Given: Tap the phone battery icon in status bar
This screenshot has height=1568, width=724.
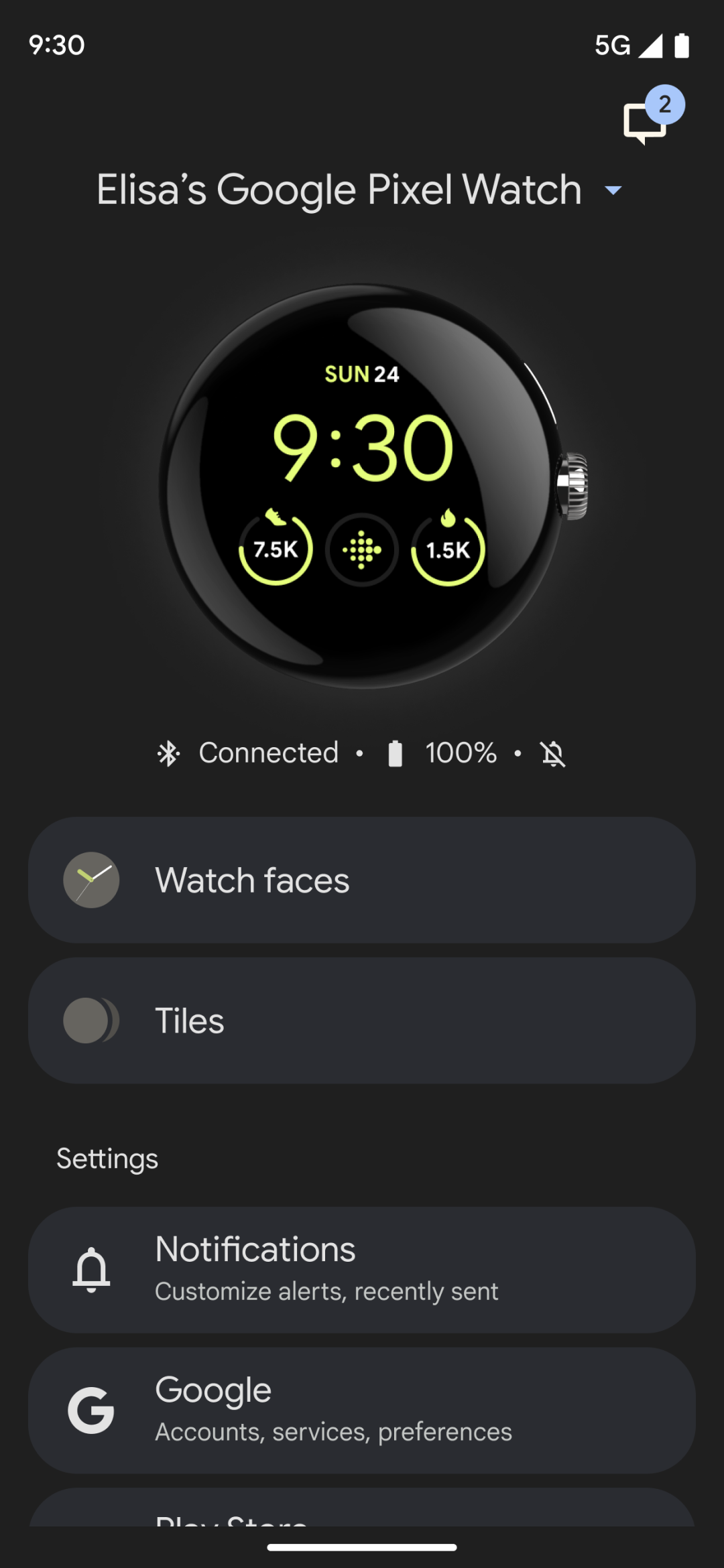Looking at the screenshot, I should (682, 45).
